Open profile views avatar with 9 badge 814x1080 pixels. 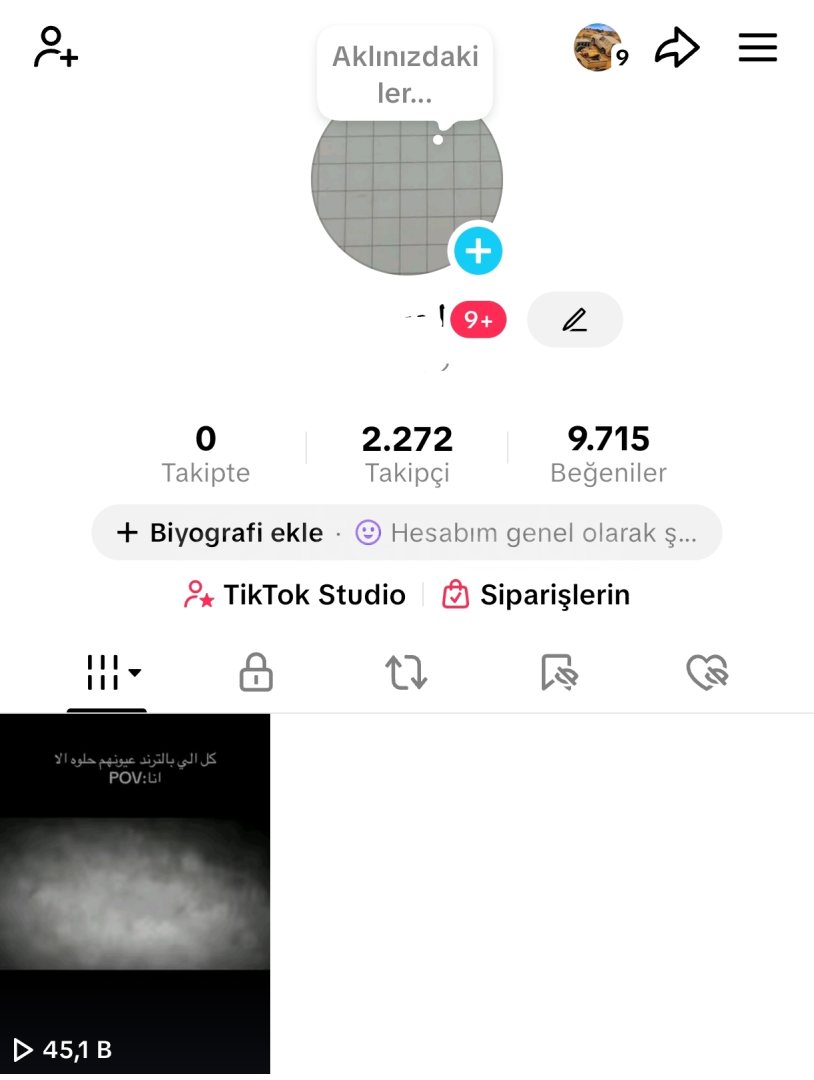pos(599,47)
